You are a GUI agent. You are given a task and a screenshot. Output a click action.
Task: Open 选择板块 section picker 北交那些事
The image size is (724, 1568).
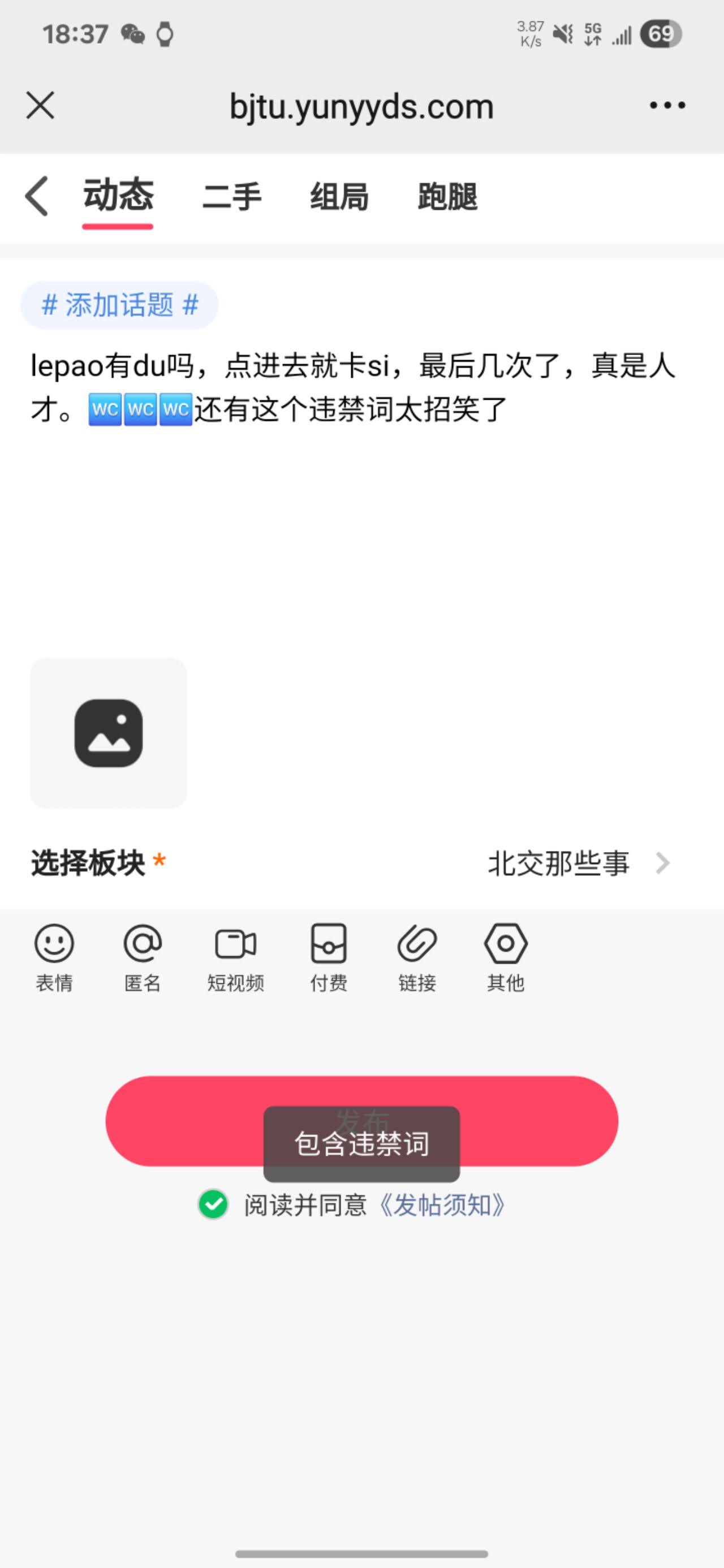[361, 863]
